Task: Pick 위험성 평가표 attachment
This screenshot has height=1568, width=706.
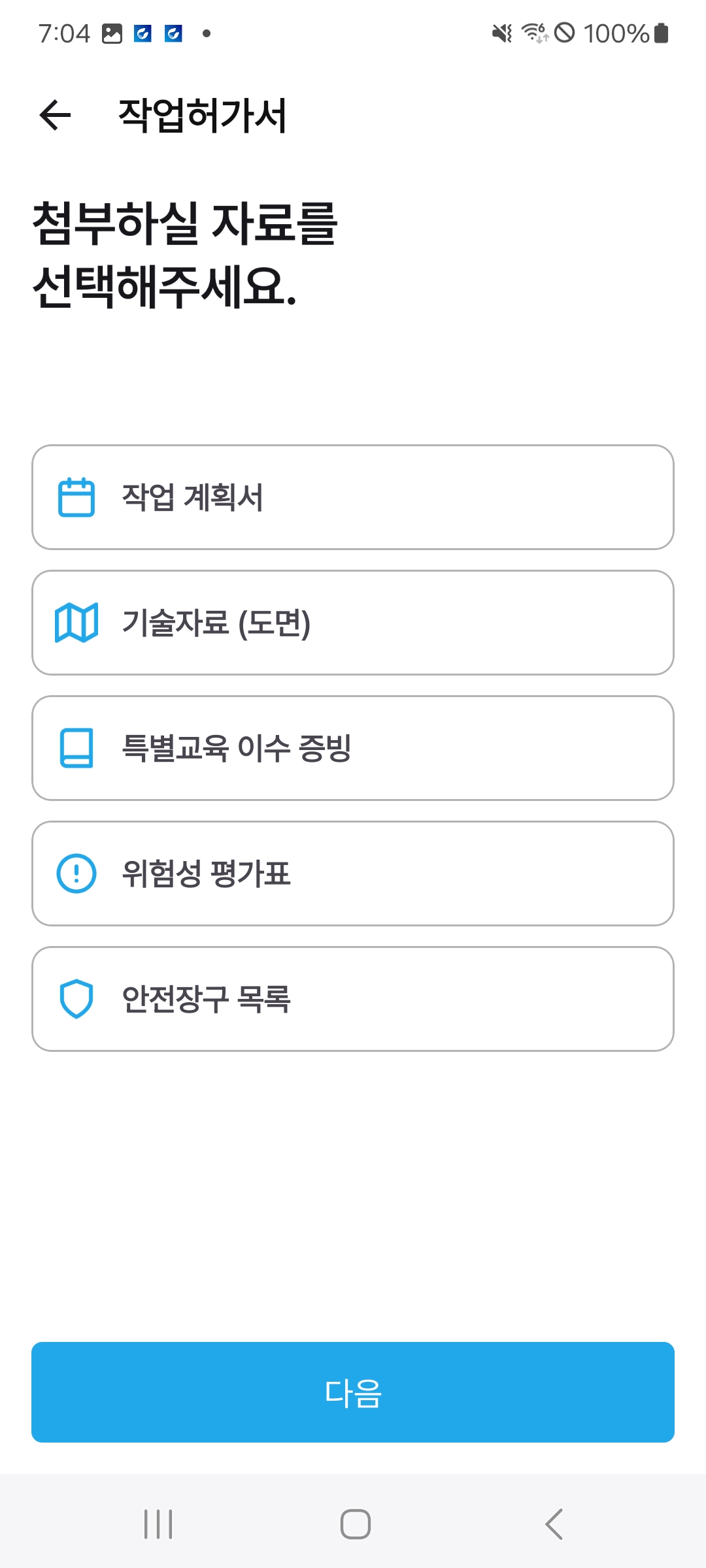Action: [353, 874]
